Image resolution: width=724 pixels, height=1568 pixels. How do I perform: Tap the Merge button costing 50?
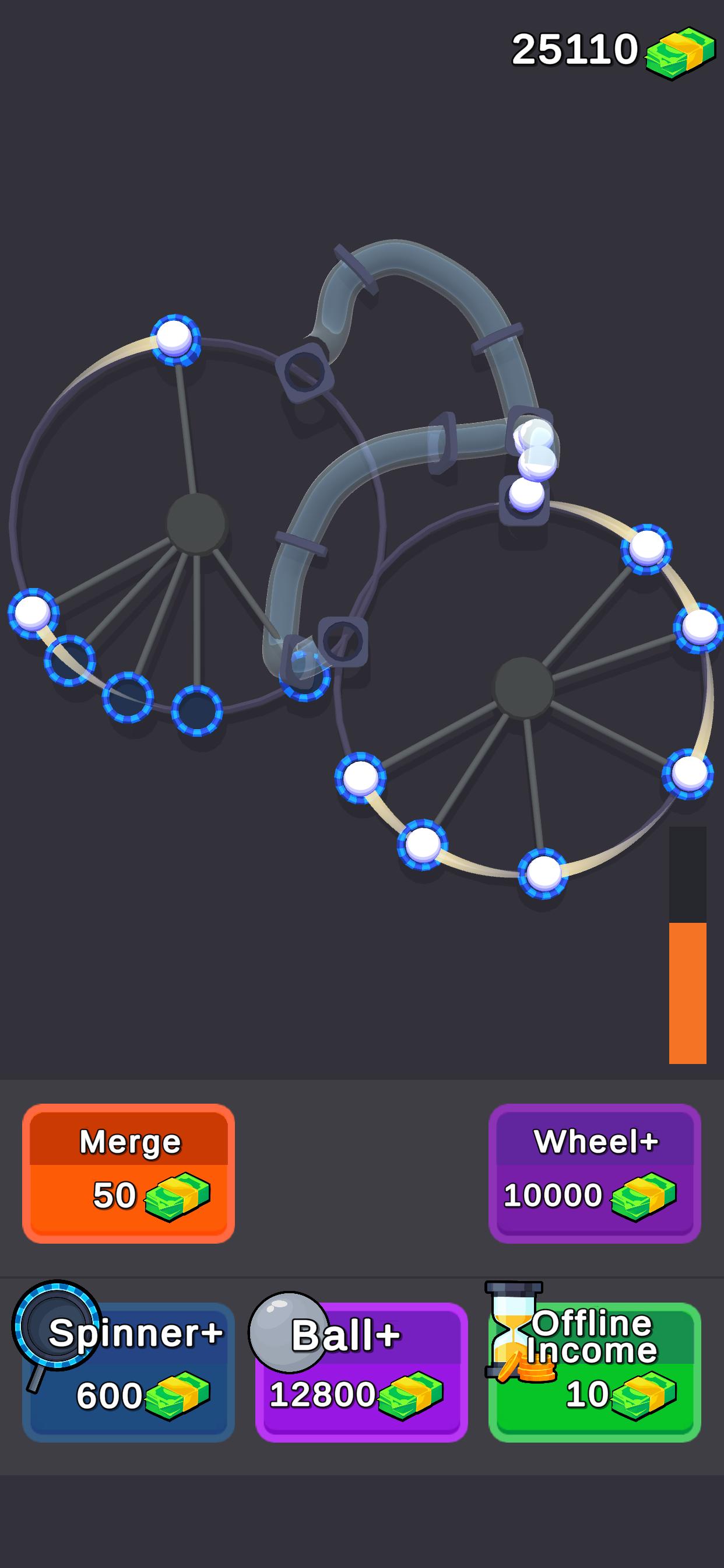[x=128, y=1173]
